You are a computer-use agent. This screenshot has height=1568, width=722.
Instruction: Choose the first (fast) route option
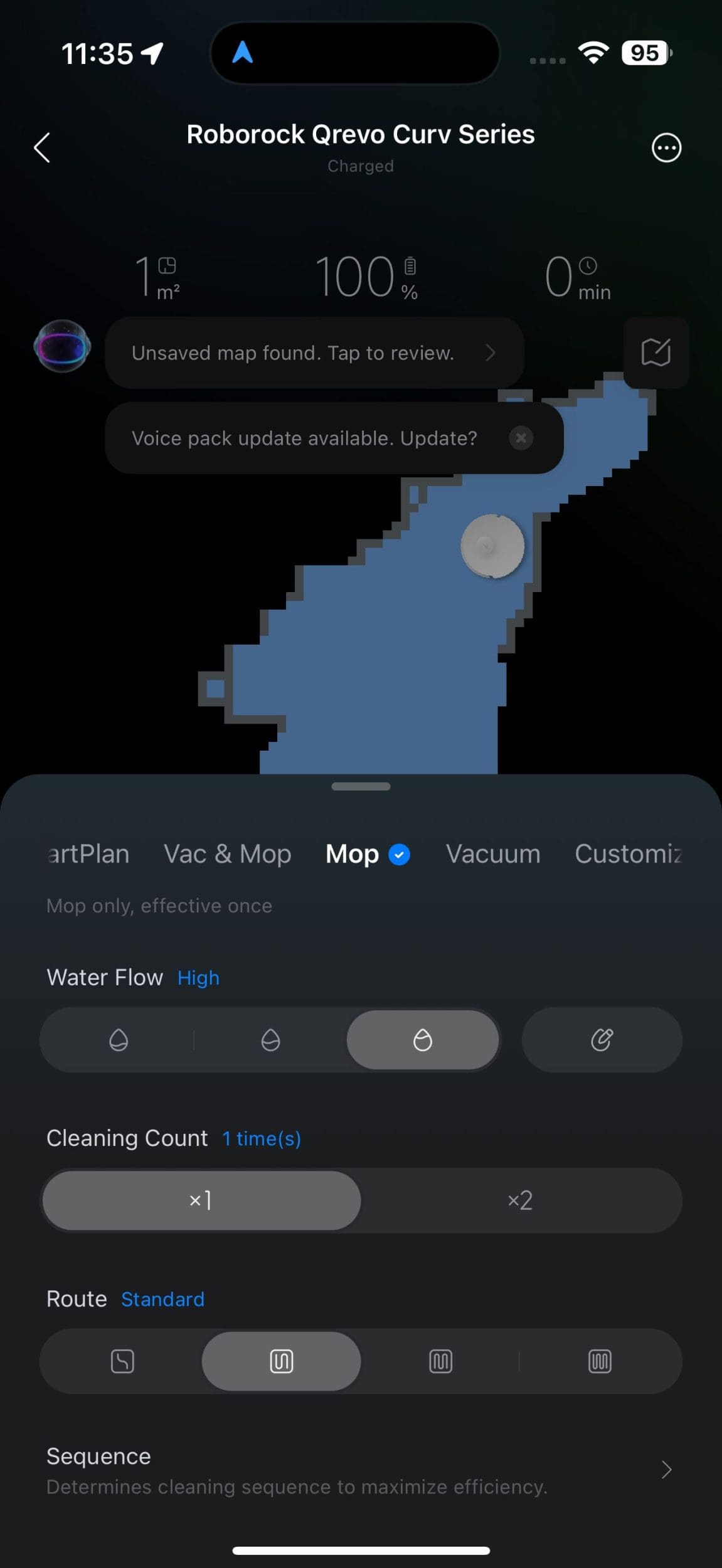point(122,1361)
